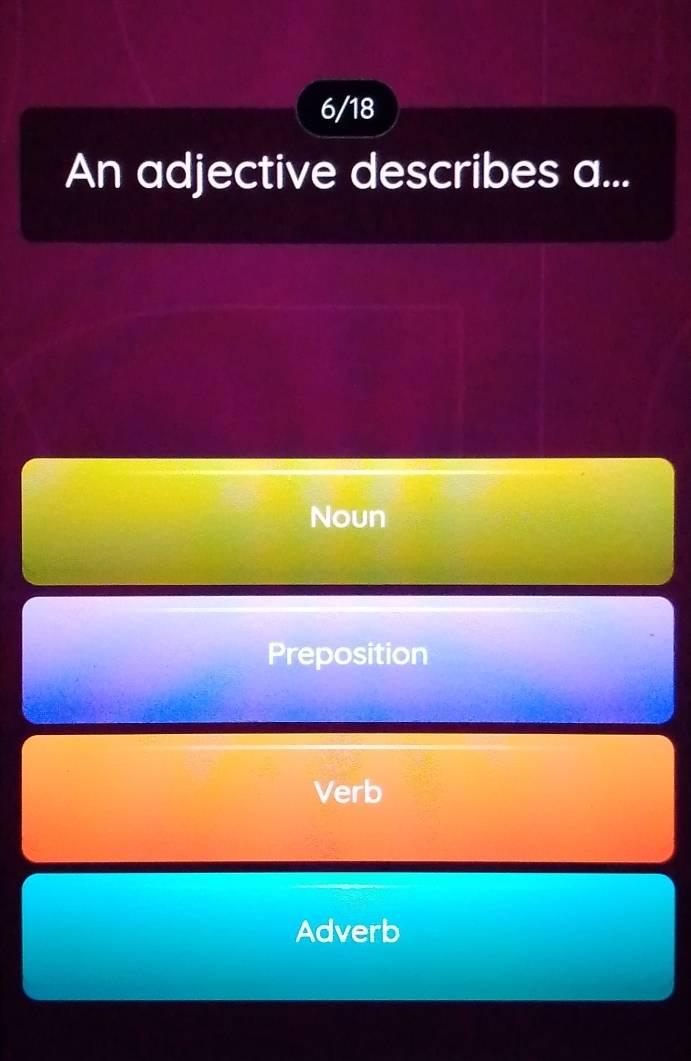Select the Noun answer
This screenshot has height=1061, width=691.
point(347,520)
